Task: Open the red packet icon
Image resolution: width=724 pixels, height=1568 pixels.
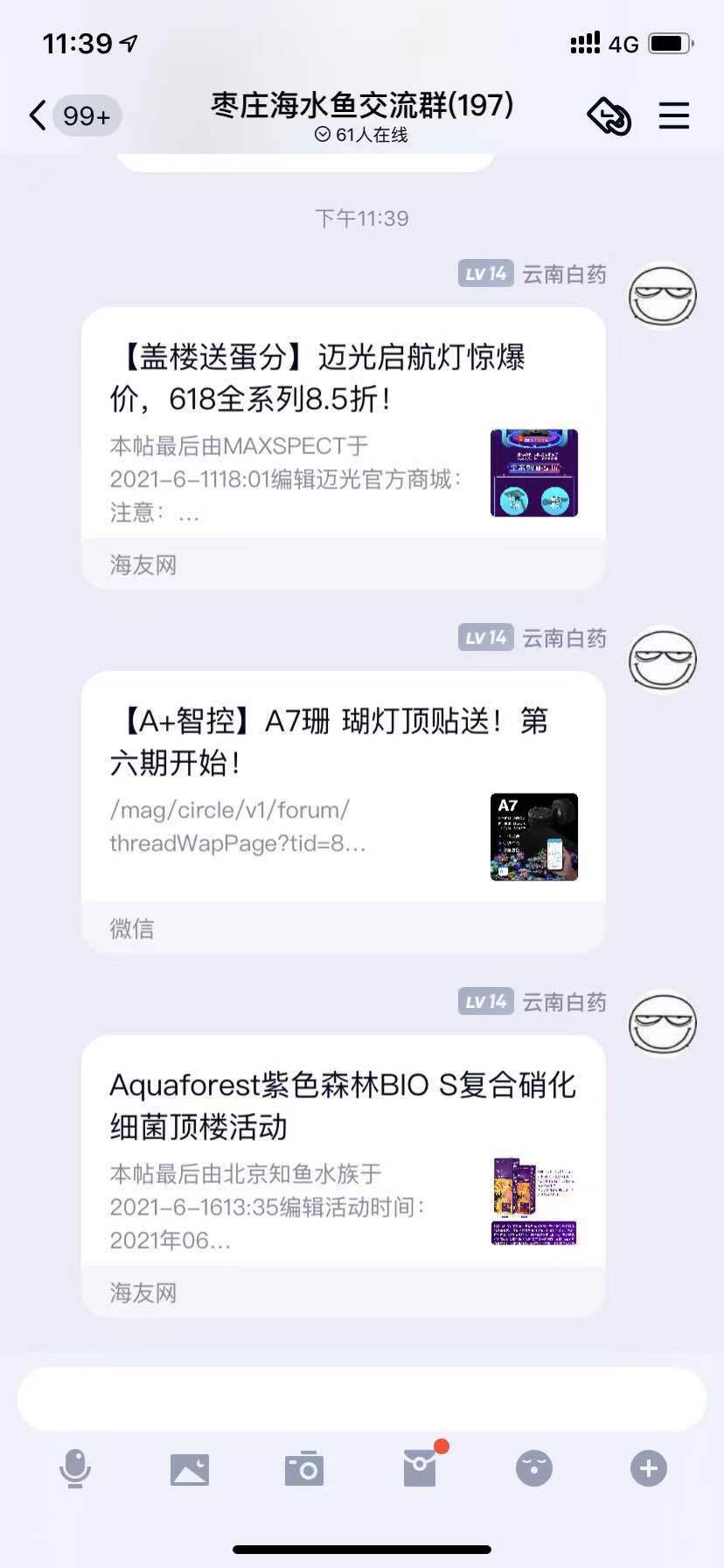Action: (x=420, y=1468)
